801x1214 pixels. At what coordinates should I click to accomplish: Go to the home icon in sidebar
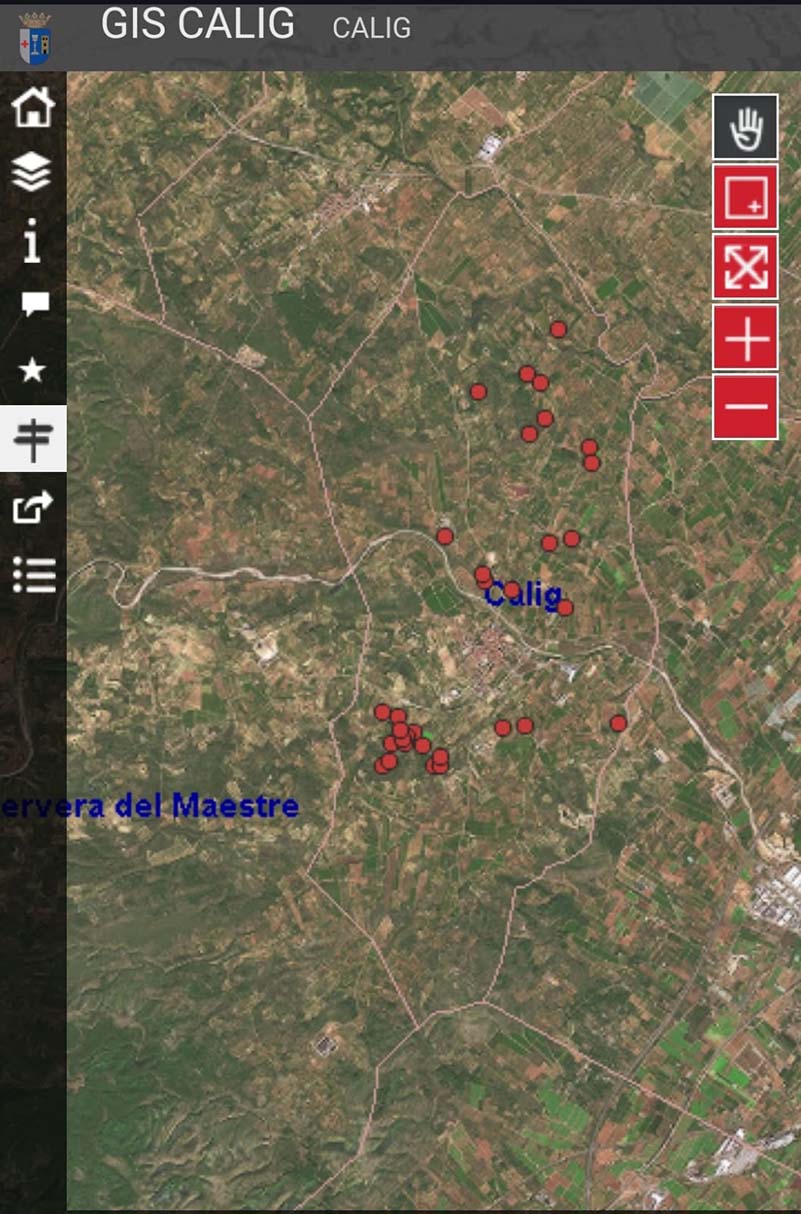[33, 106]
